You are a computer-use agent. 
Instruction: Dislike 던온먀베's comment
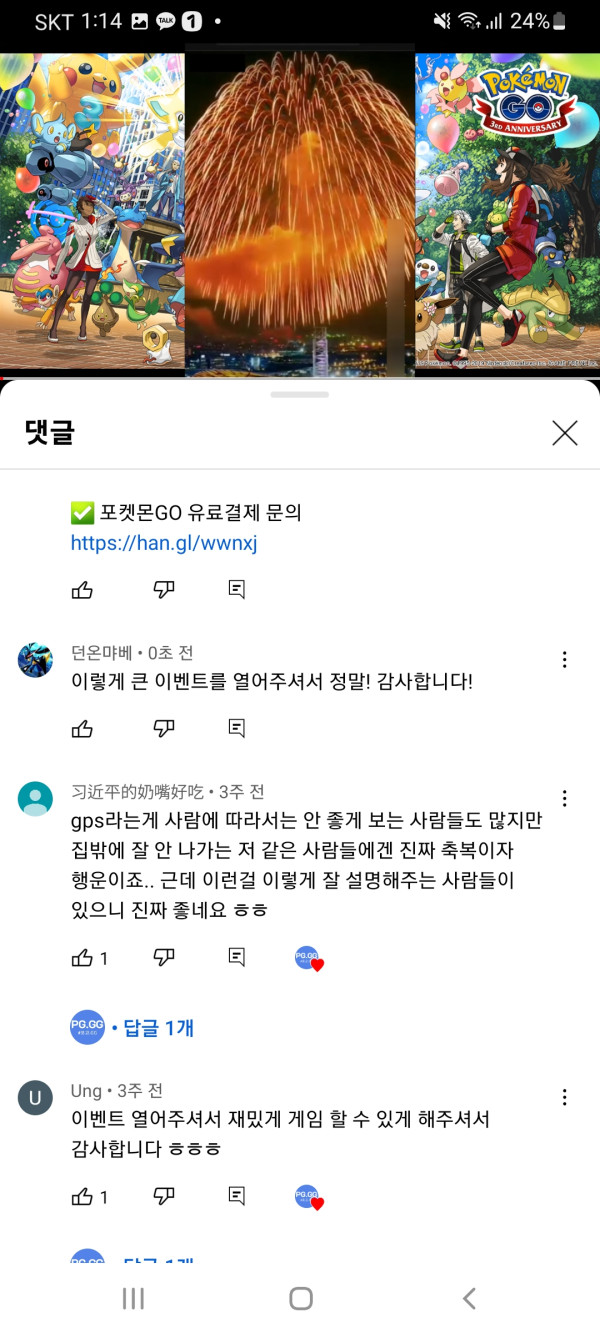coord(164,729)
